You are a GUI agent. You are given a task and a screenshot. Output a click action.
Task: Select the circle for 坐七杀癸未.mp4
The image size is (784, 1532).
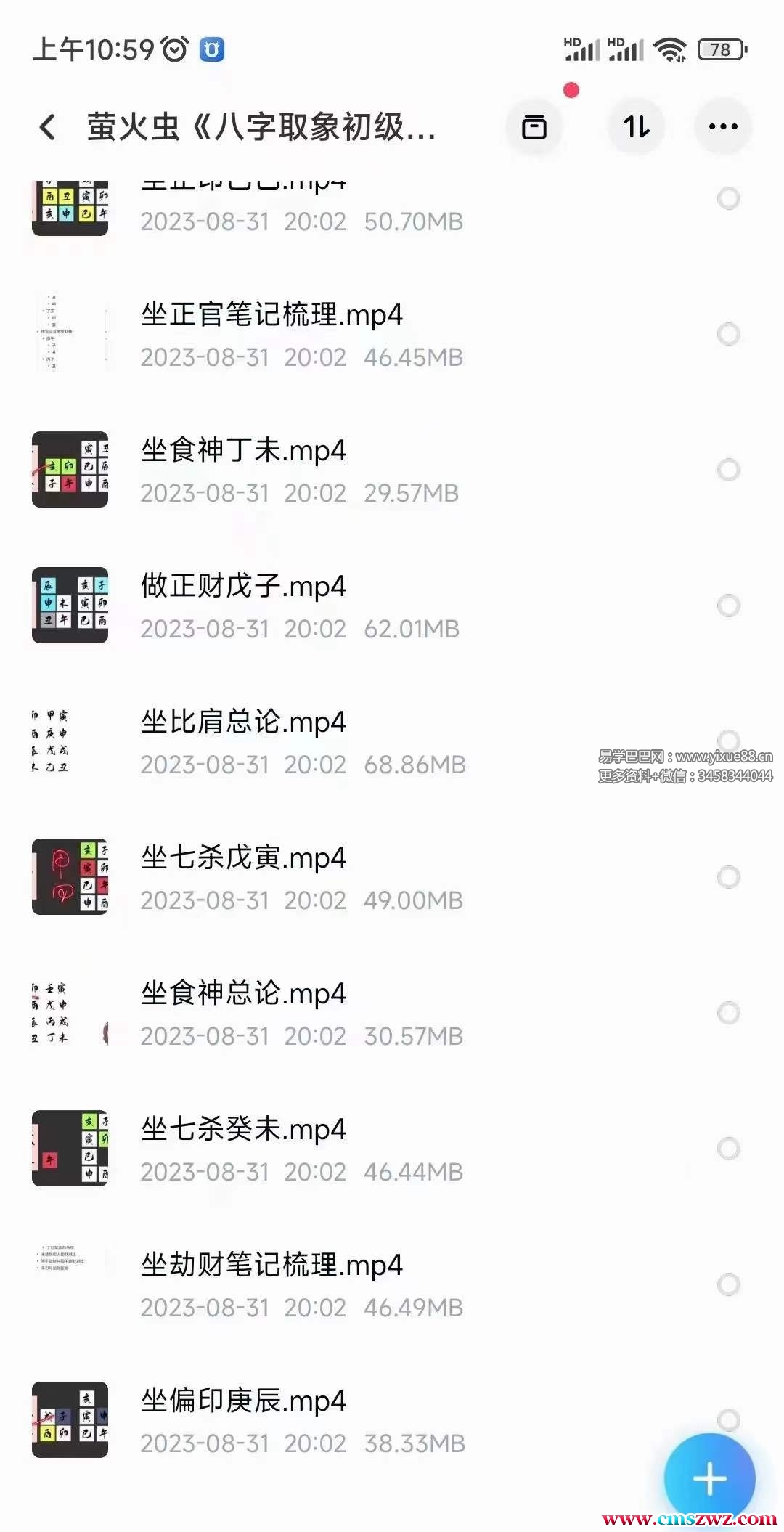[x=728, y=1149]
